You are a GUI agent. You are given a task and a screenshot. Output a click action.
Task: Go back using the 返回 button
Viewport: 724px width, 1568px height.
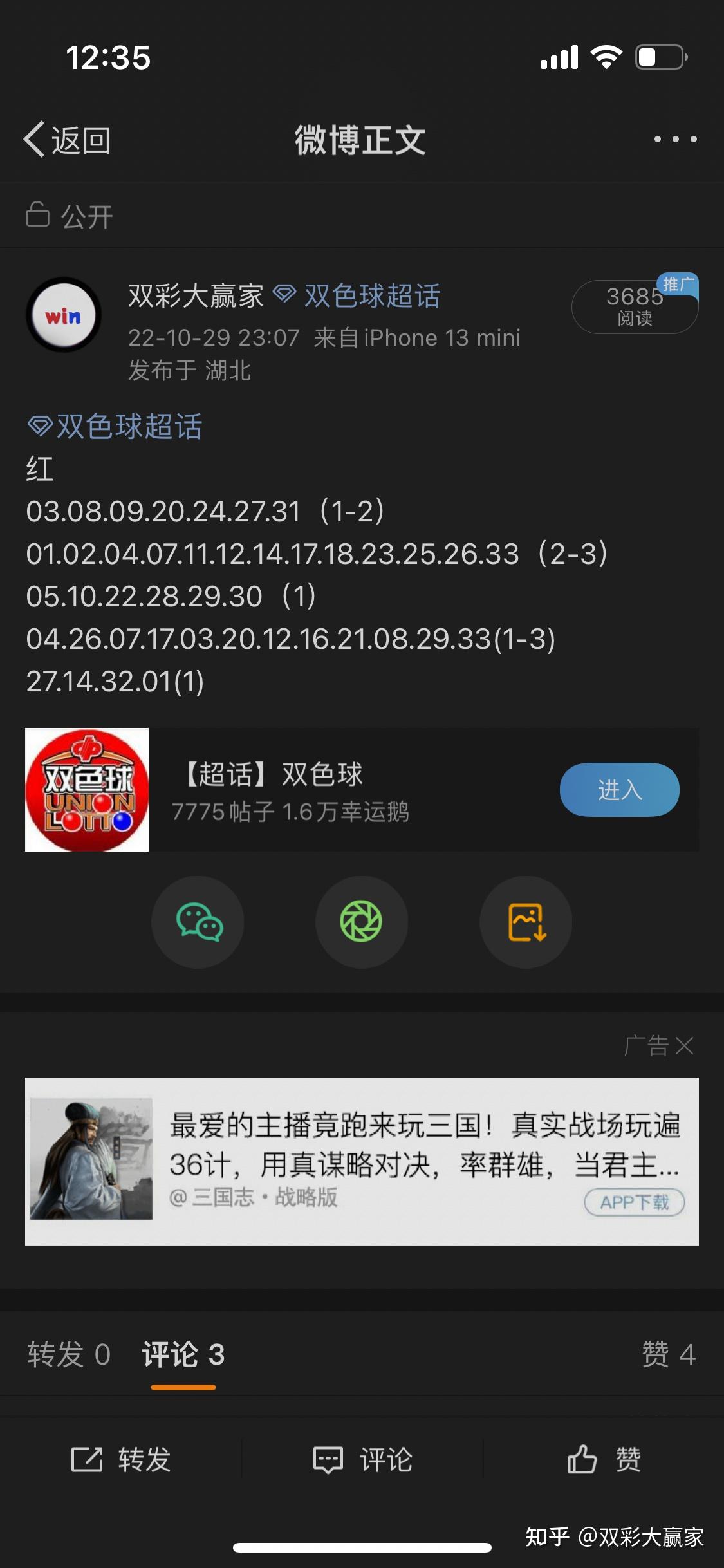[x=67, y=140]
